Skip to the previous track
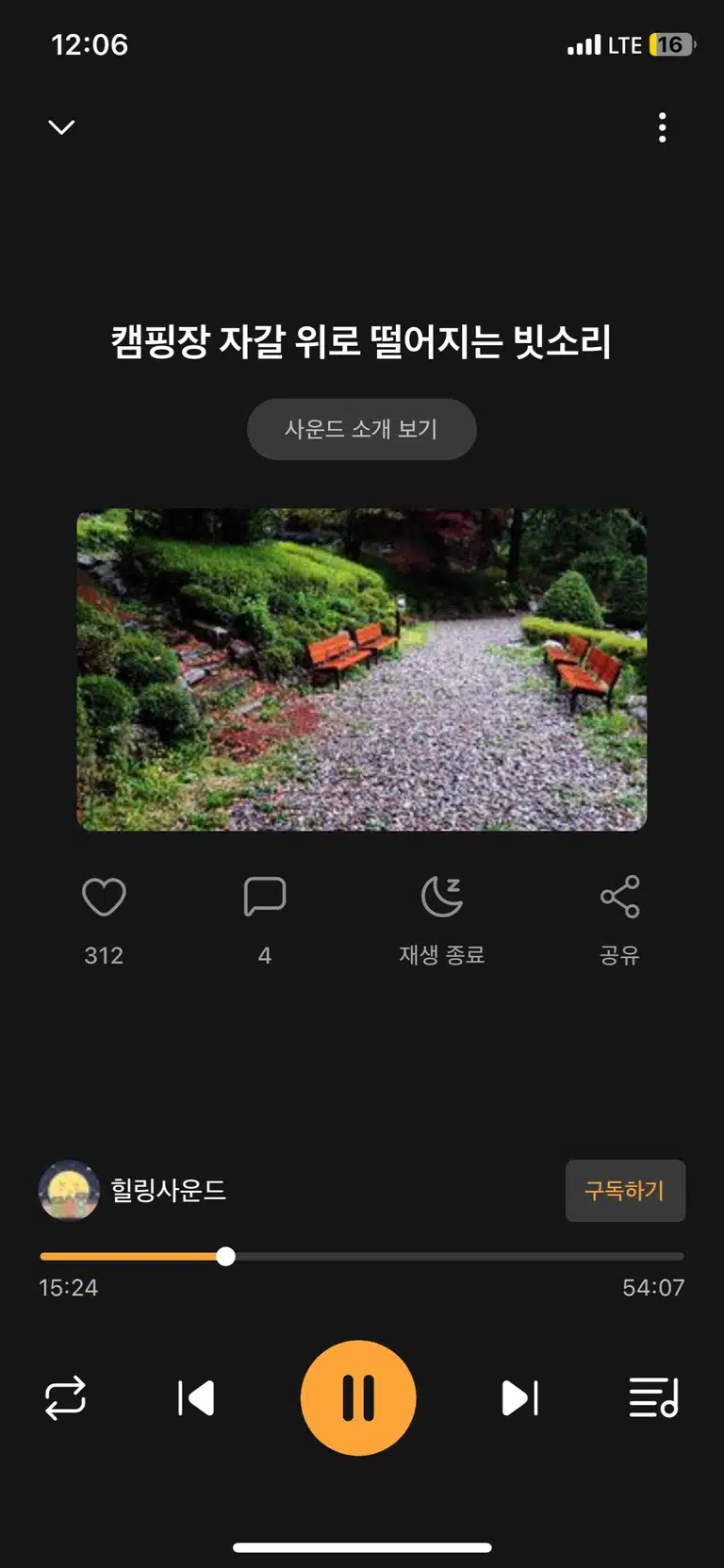724x1568 pixels. pyautogui.click(x=196, y=1397)
